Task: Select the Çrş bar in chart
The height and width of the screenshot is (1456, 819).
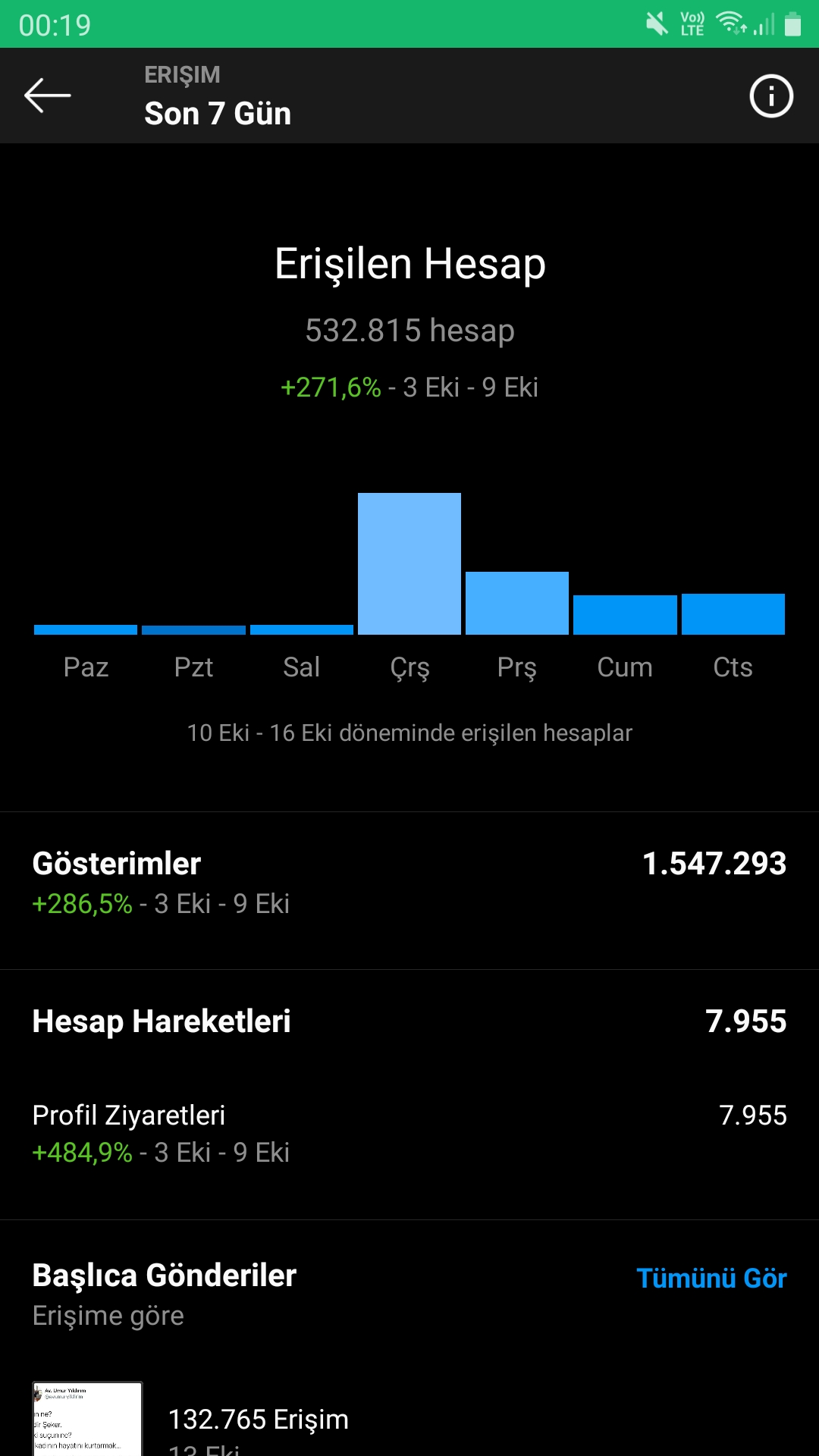Action: coord(409,563)
